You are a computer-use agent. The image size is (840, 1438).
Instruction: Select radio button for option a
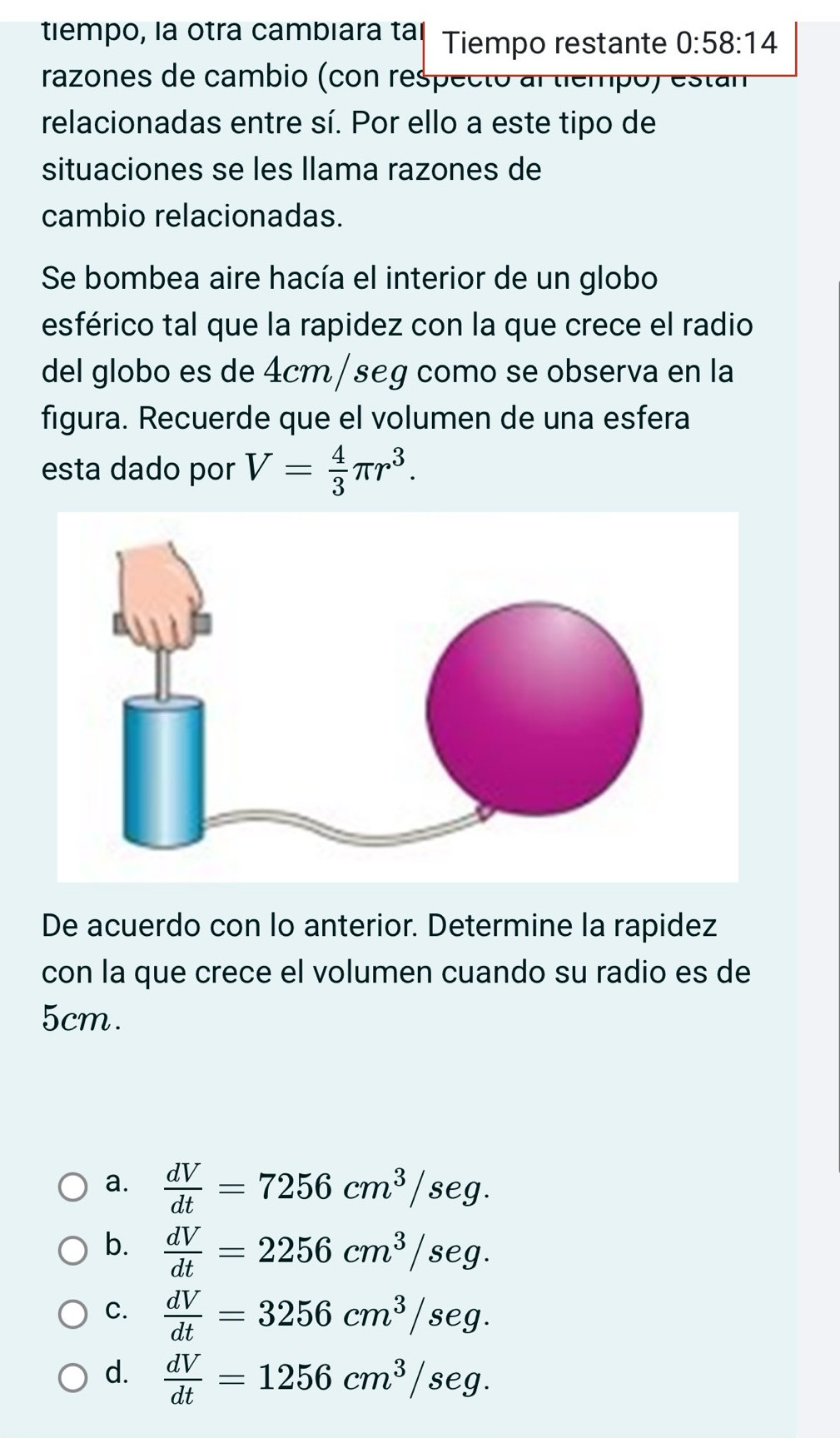(73, 1184)
